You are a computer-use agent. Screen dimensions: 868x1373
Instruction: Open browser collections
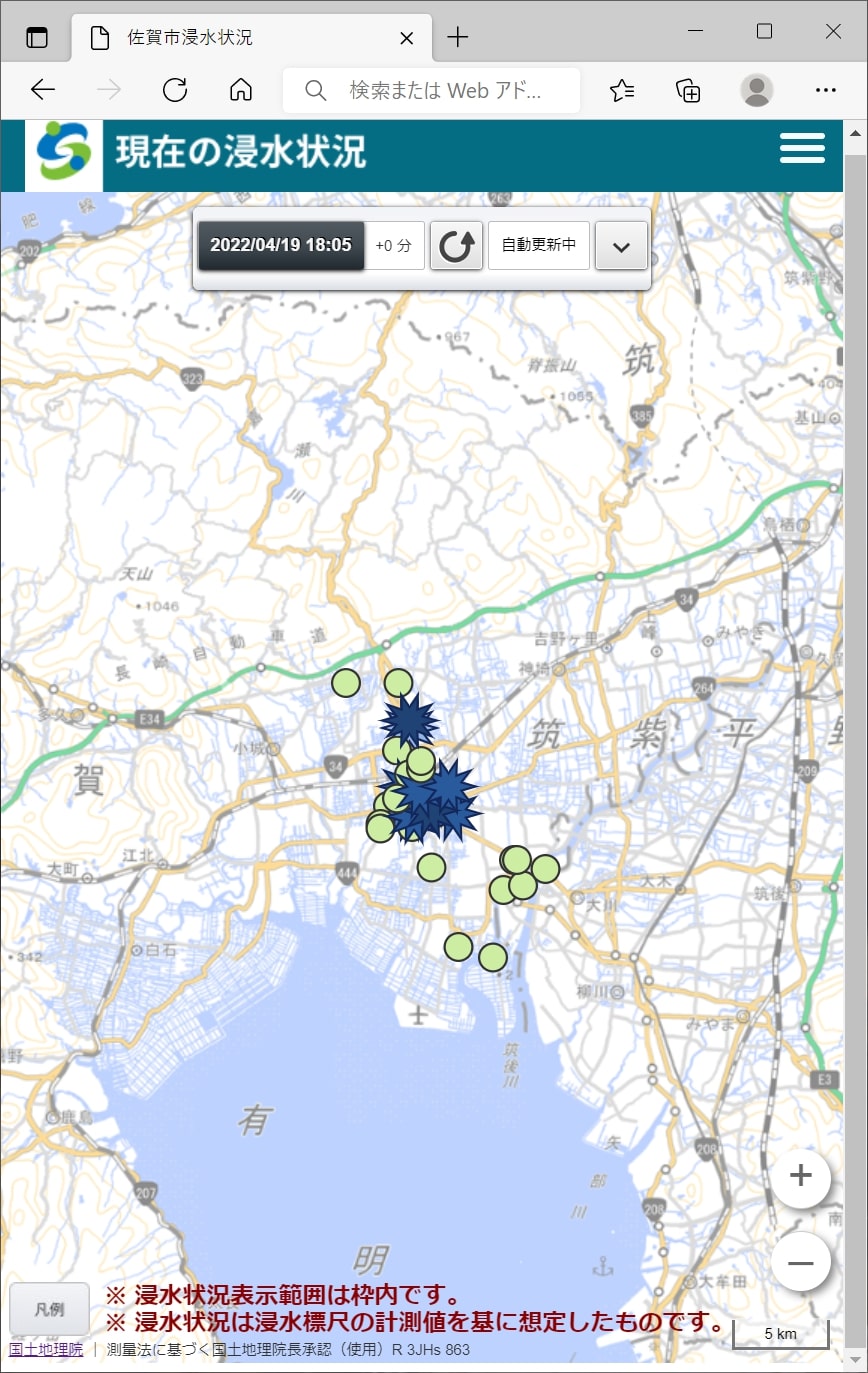(x=689, y=91)
